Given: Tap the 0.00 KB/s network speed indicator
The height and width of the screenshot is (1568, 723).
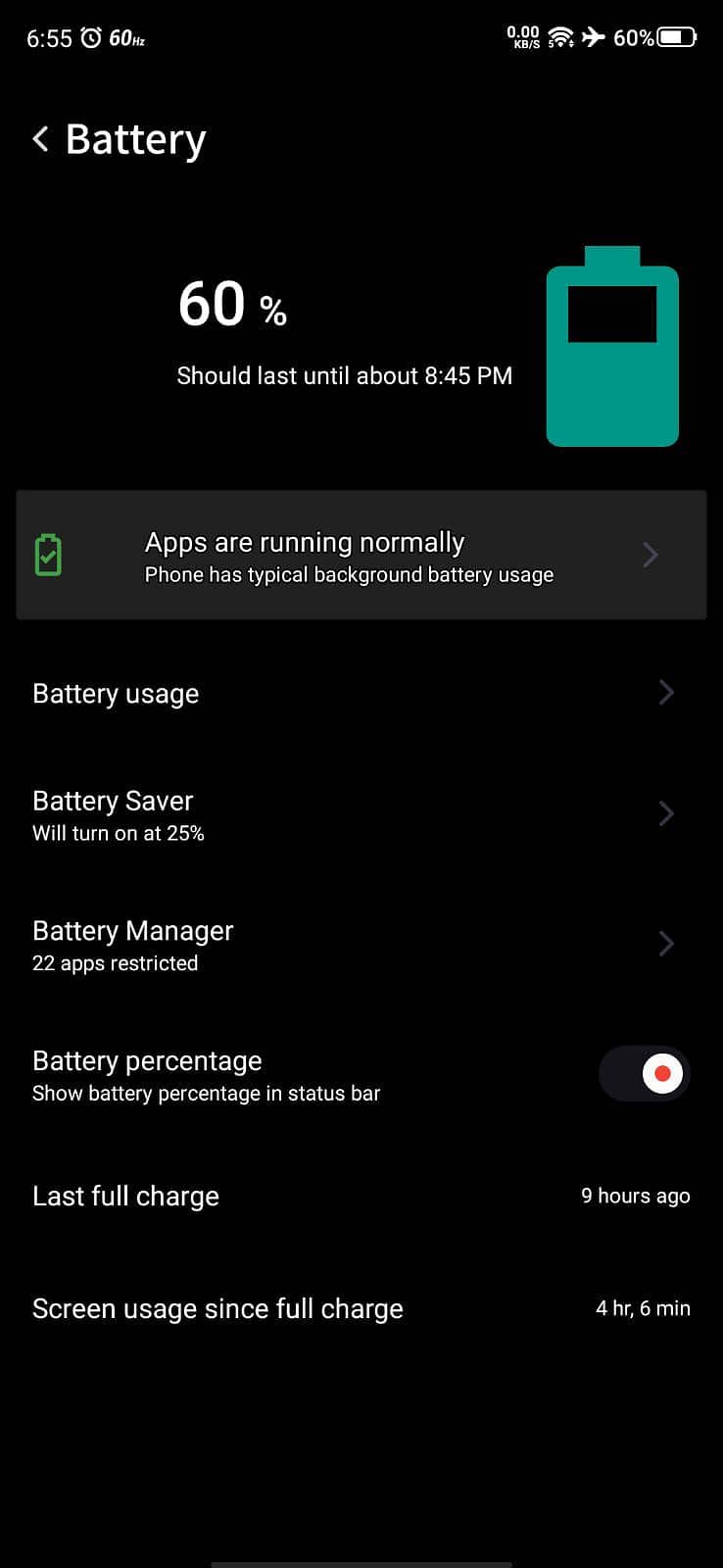Looking at the screenshot, I should 522,37.
